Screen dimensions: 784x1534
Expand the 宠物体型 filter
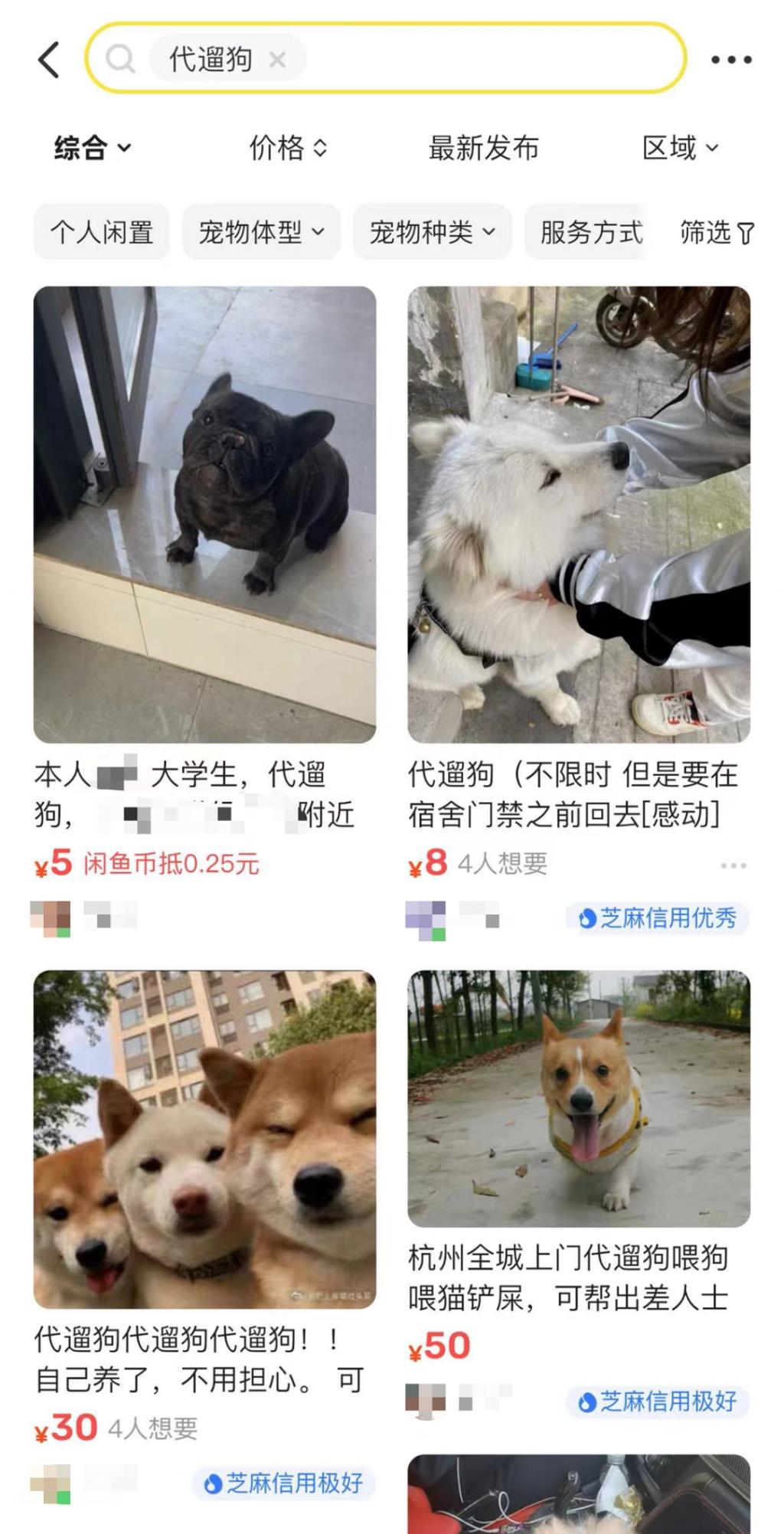click(x=261, y=232)
